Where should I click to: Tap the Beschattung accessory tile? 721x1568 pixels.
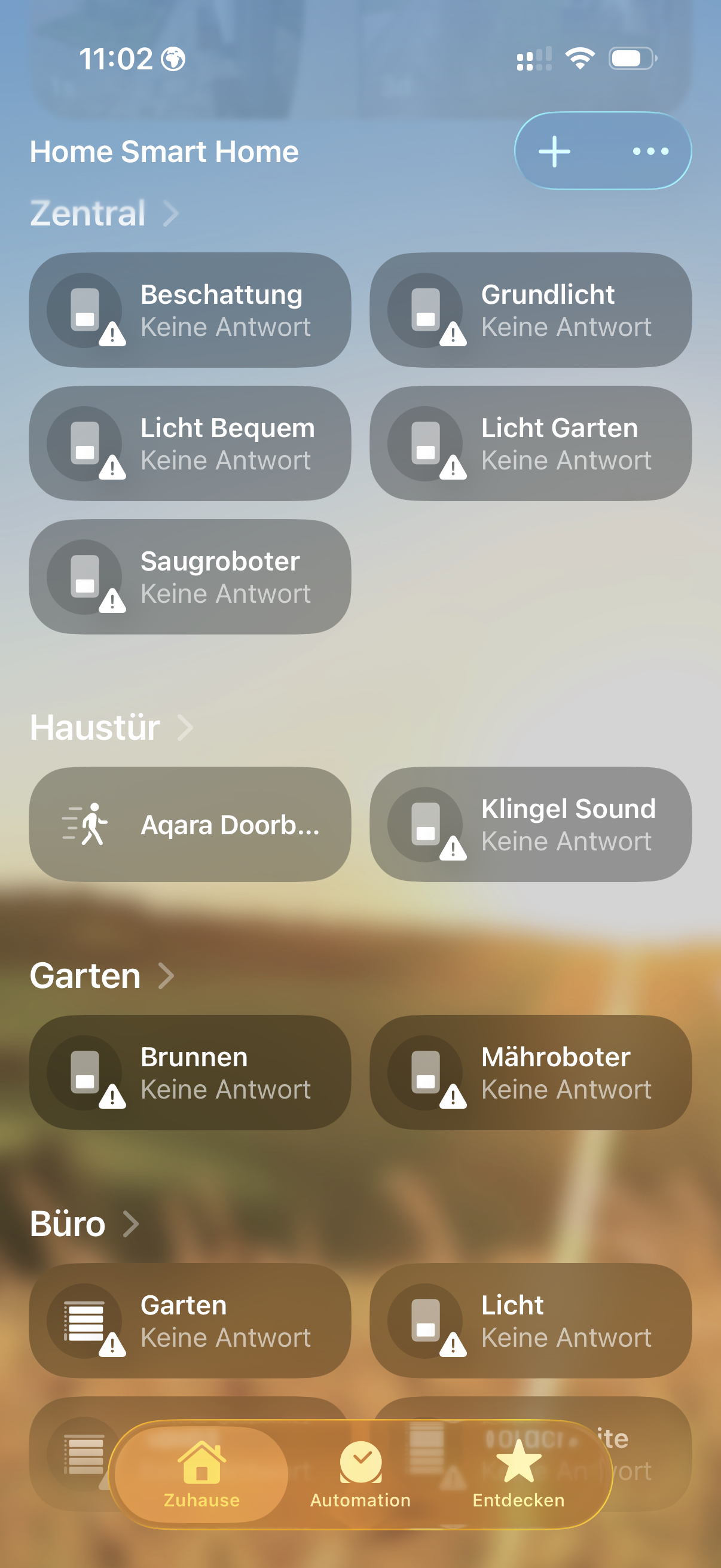click(x=190, y=310)
